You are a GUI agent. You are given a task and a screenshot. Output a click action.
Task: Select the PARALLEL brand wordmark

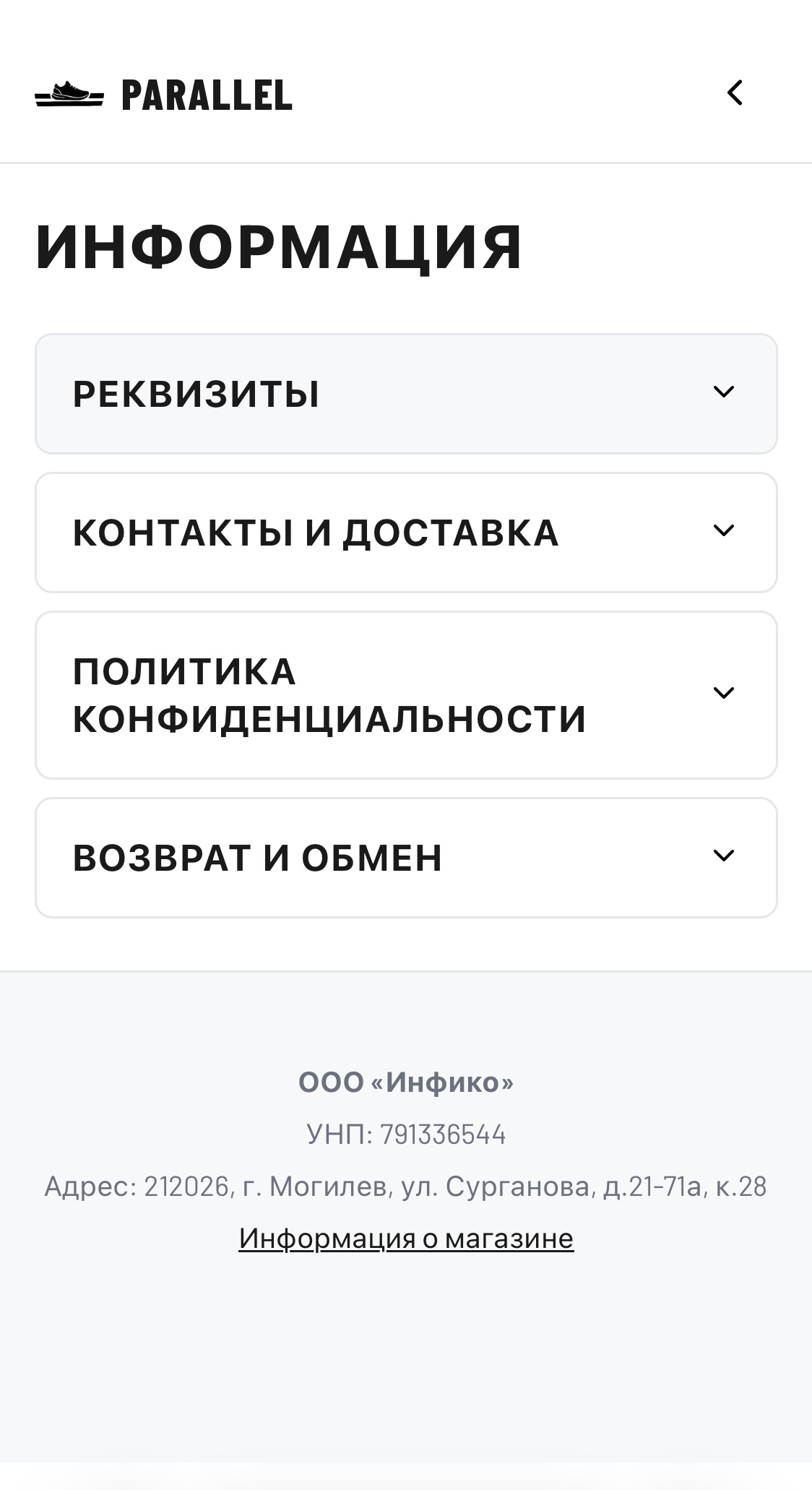pos(206,95)
